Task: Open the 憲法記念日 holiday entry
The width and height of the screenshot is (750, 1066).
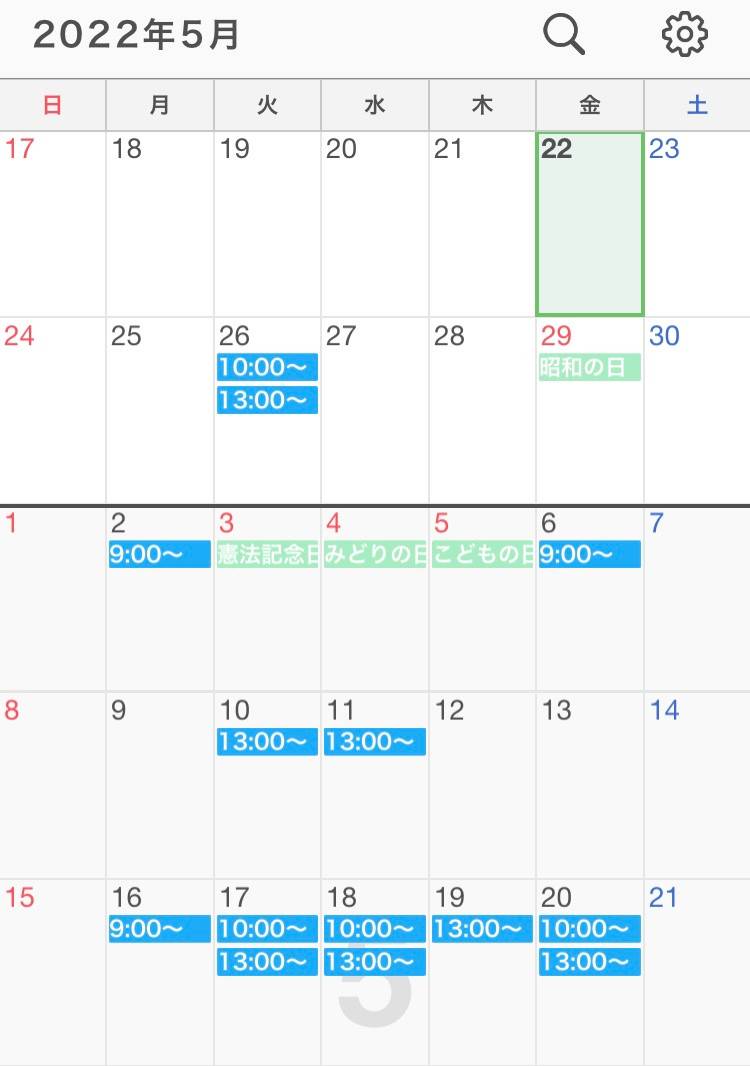Action: pyautogui.click(x=267, y=554)
